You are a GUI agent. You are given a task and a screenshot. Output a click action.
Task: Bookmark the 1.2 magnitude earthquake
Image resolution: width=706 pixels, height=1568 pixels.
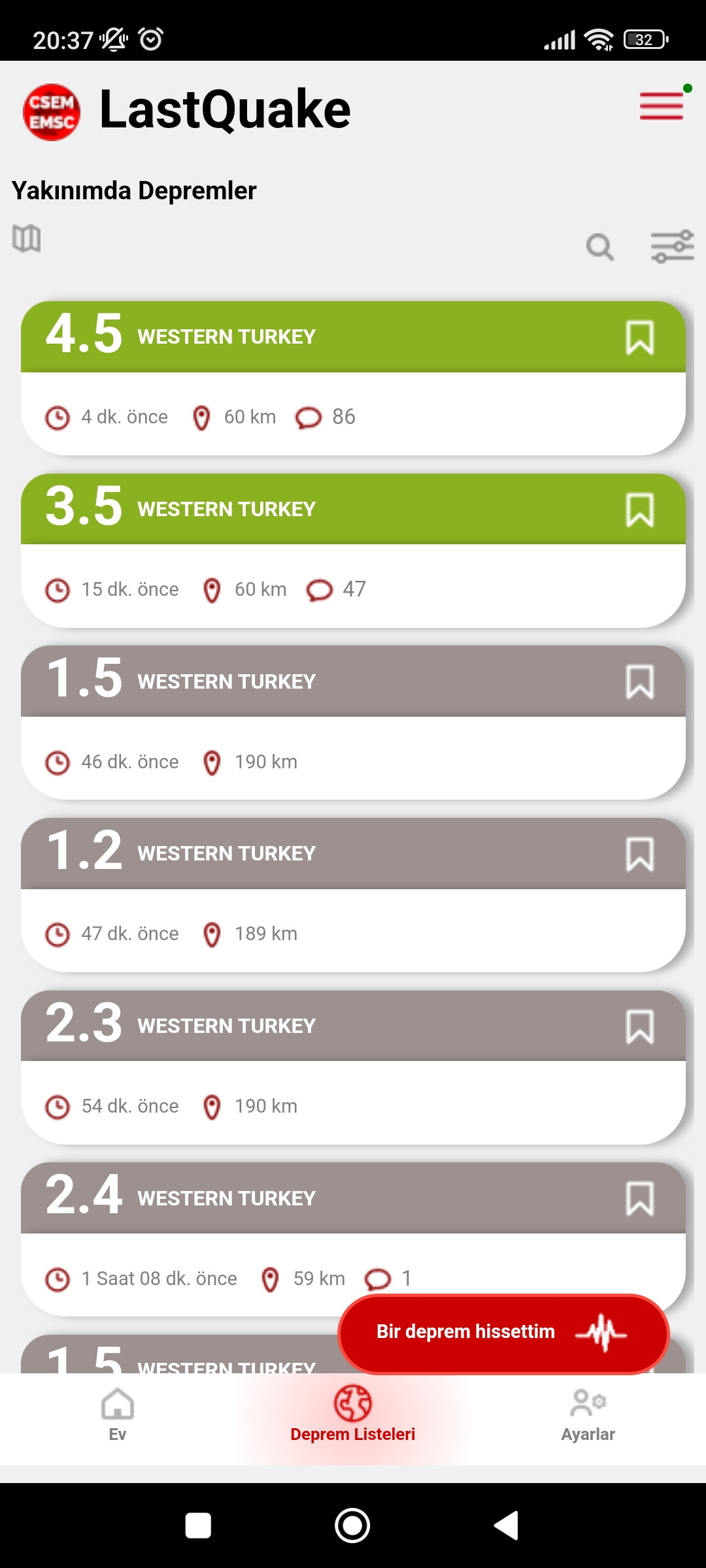coord(639,854)
